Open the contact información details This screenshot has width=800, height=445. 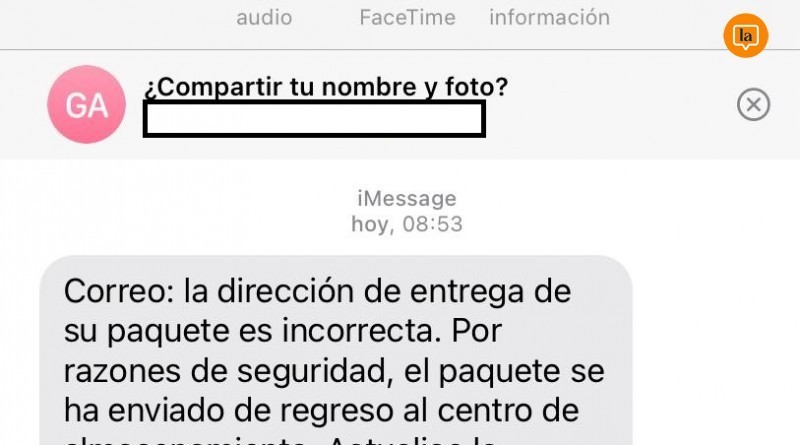(549, 17)
